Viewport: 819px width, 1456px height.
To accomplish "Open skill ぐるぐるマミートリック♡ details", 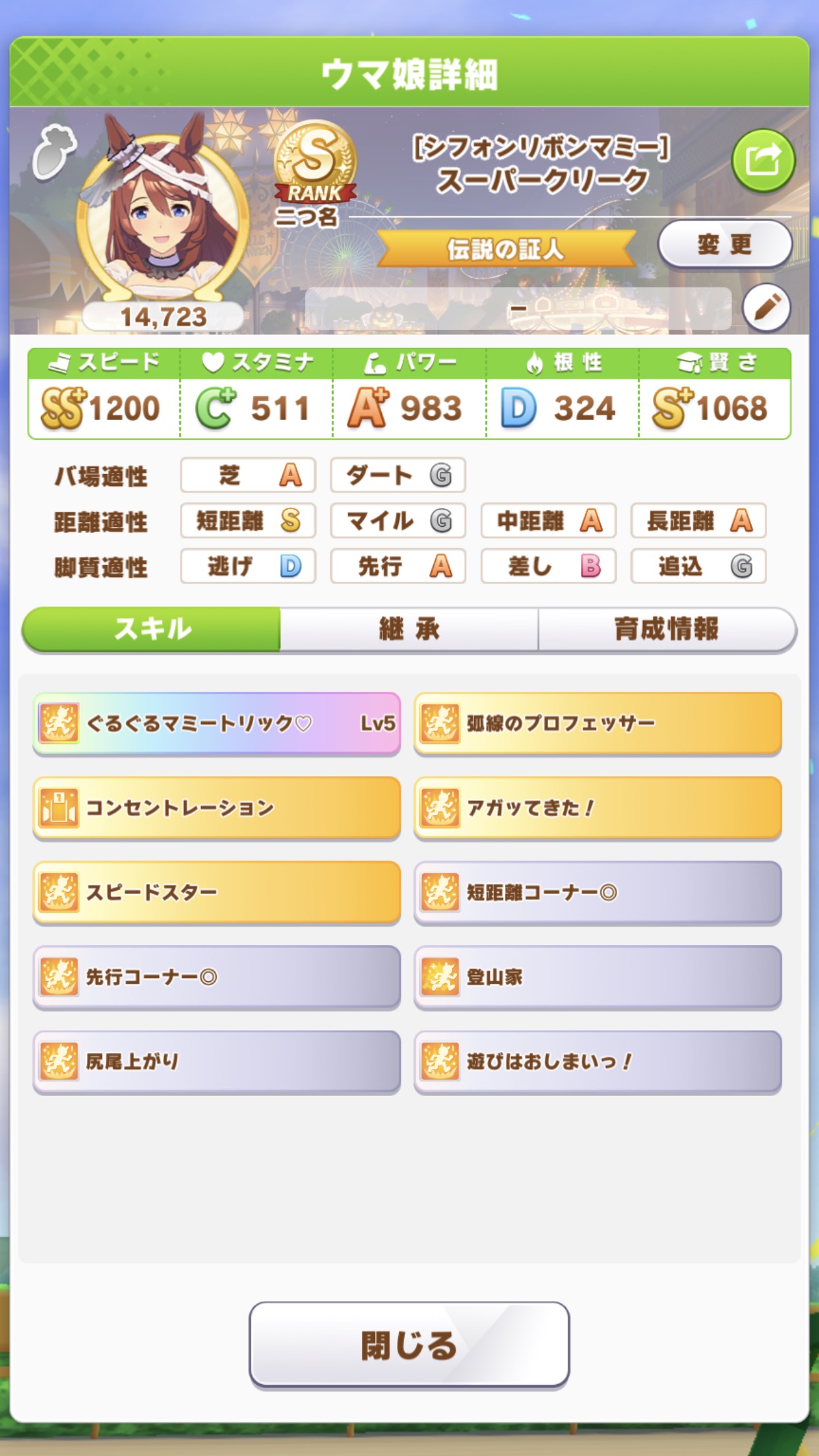I will [x=216, y=723].
